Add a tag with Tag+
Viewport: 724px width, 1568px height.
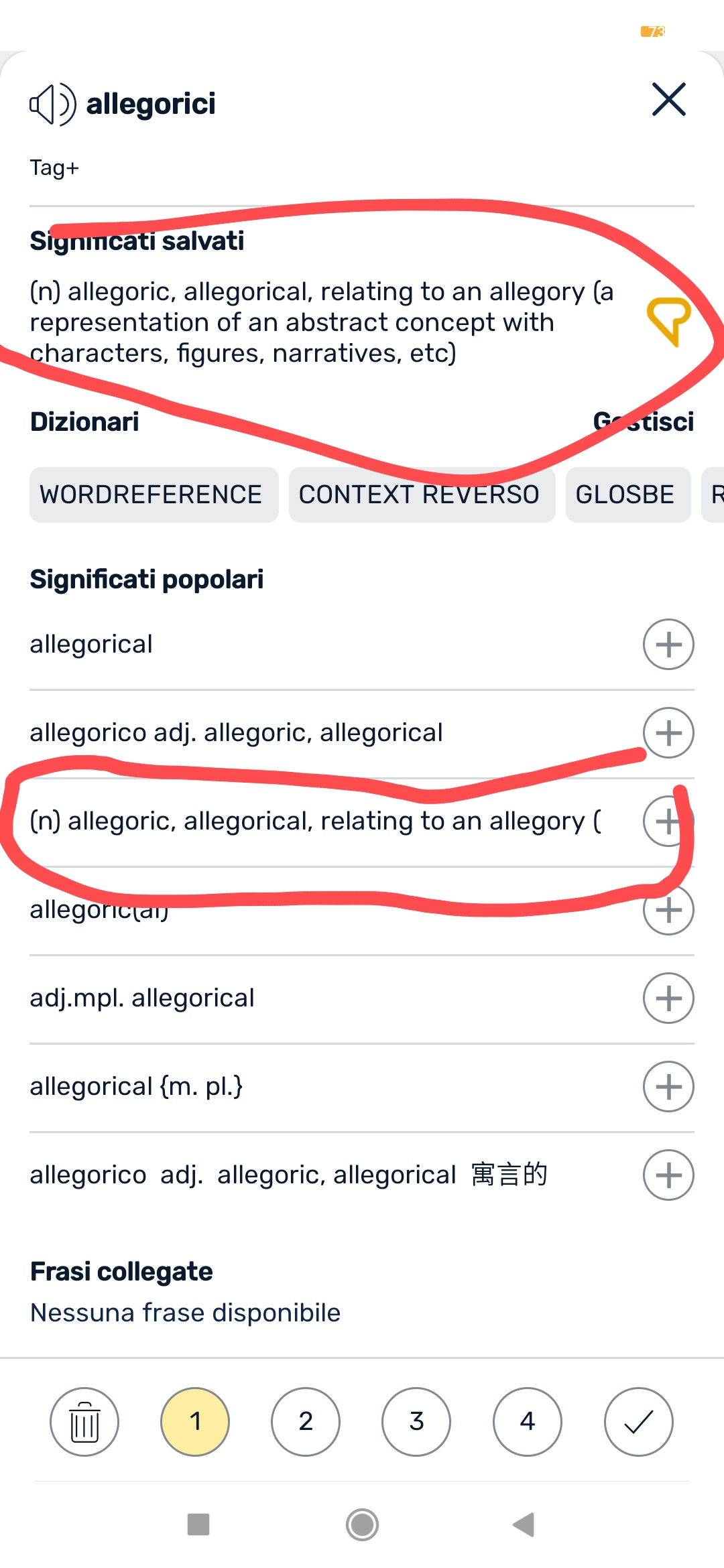[x=54, y=168]
